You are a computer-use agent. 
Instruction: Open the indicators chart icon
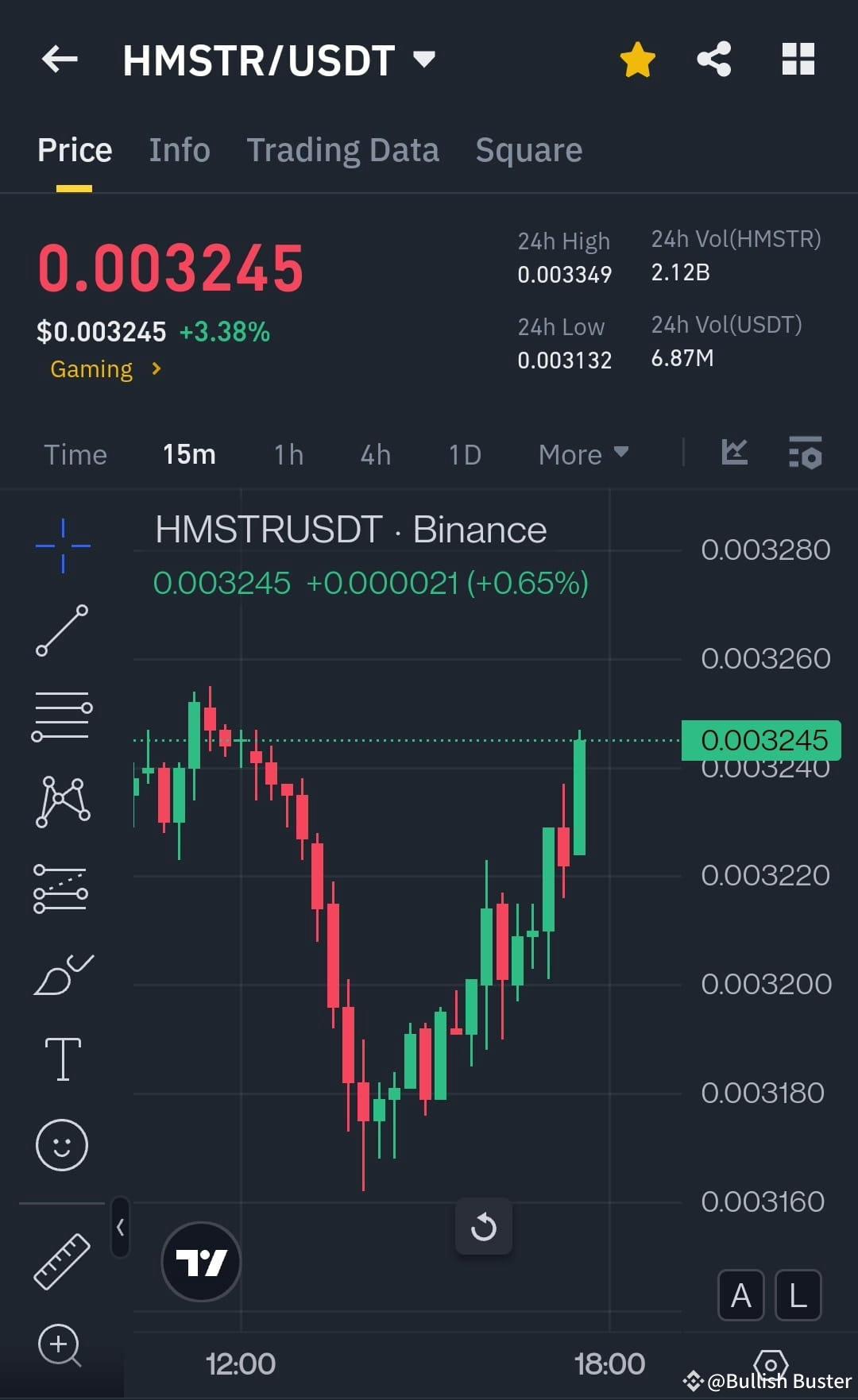click(734, 453)
